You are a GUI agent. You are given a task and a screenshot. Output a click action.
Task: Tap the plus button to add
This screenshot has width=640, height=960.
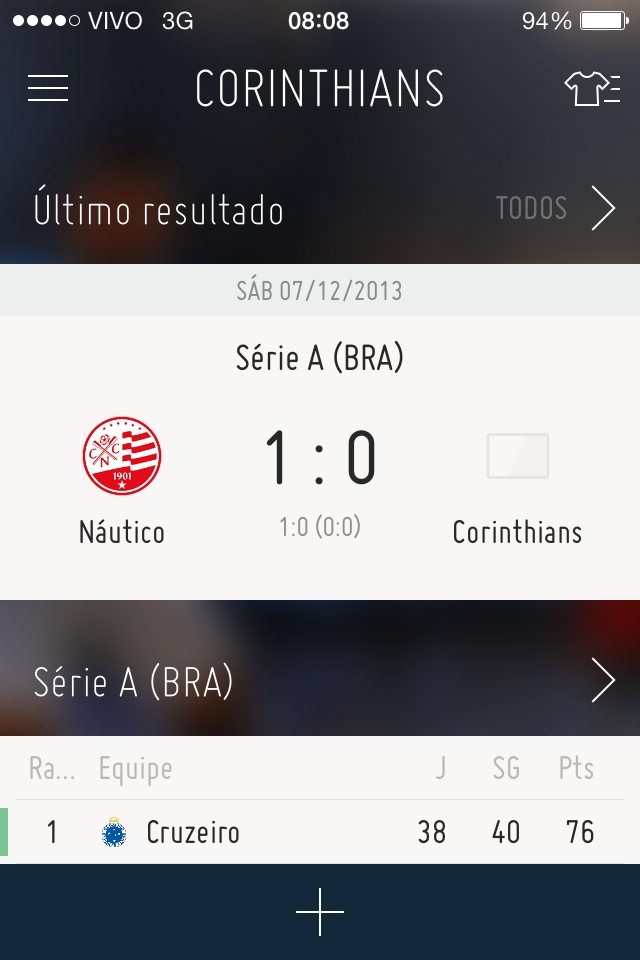[x=320, y=912]
